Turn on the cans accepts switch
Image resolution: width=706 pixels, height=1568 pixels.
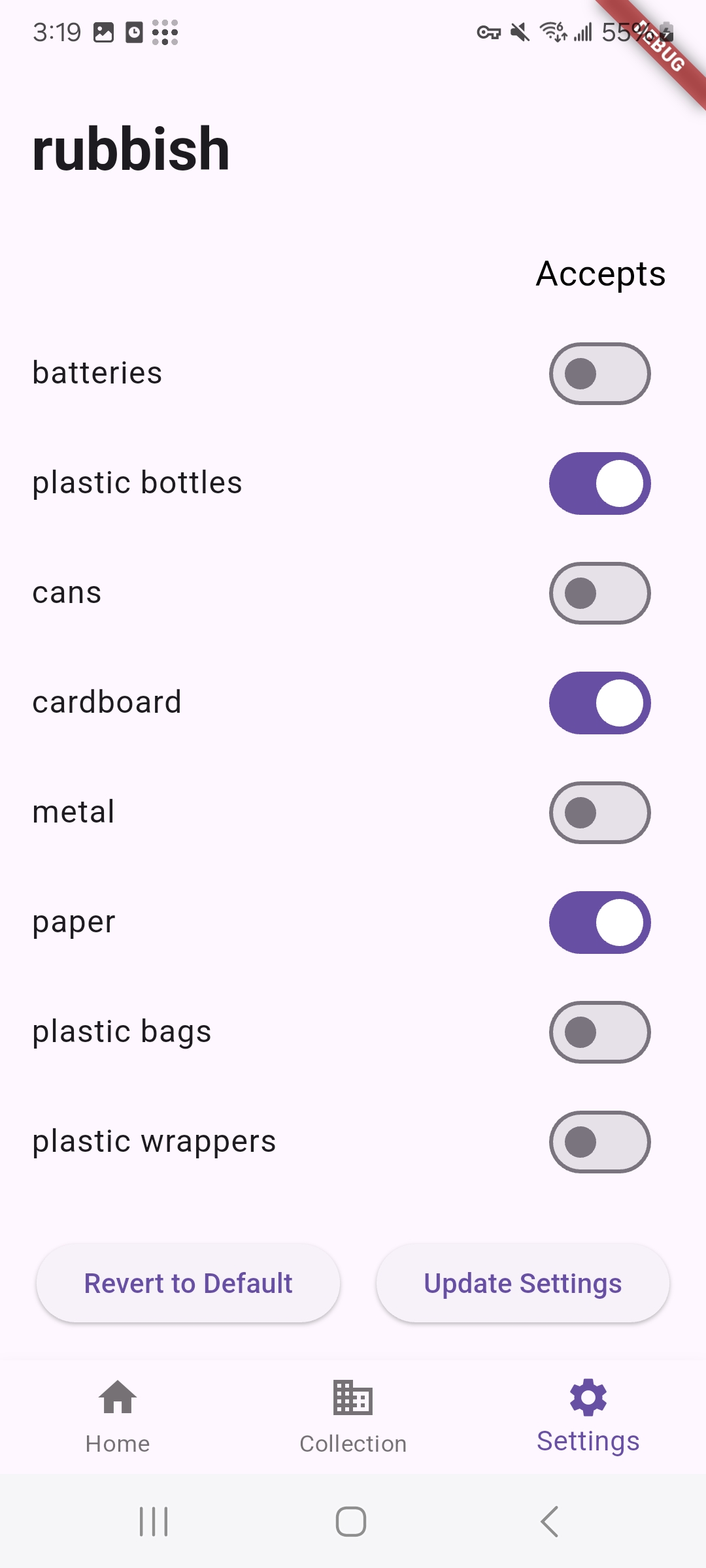599,593
